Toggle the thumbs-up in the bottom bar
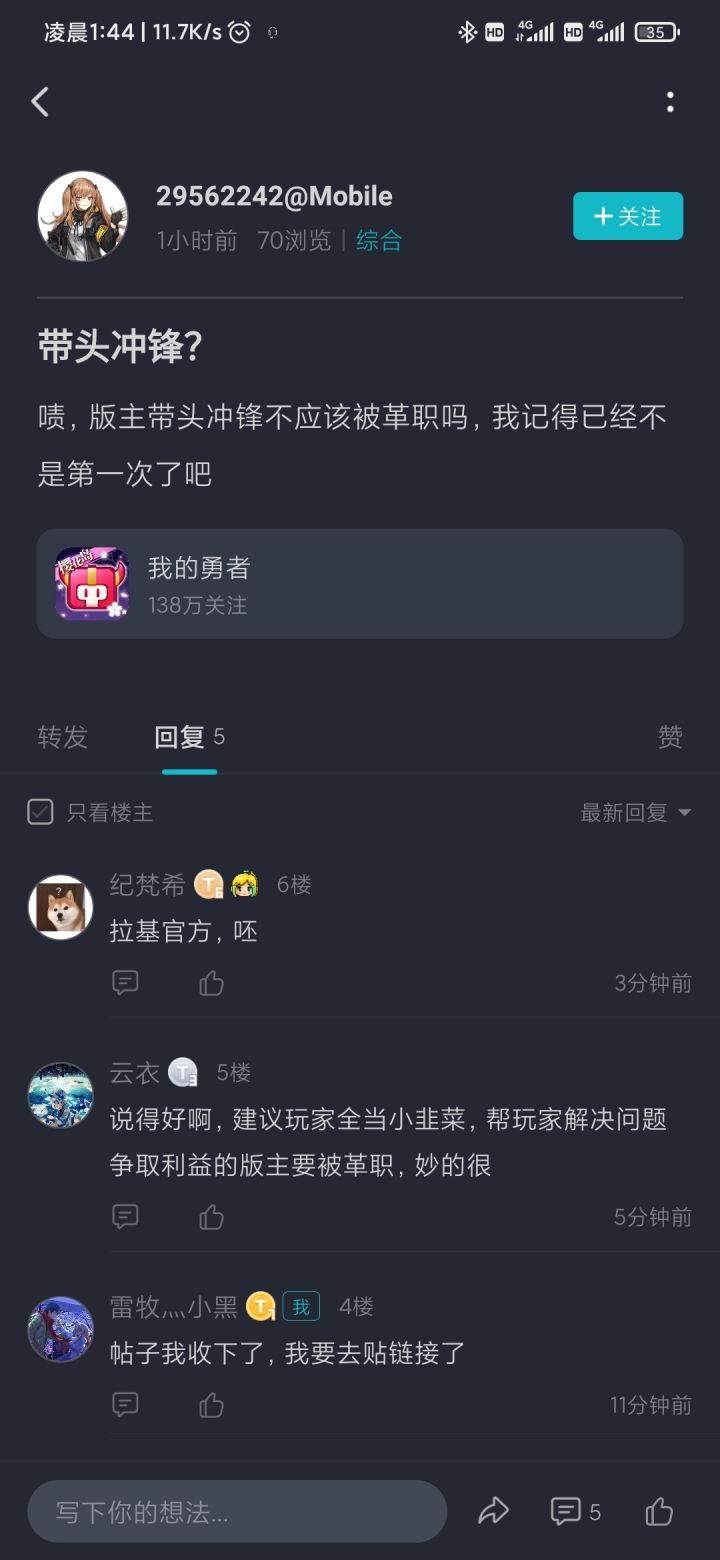 [x=659, y=1511]
